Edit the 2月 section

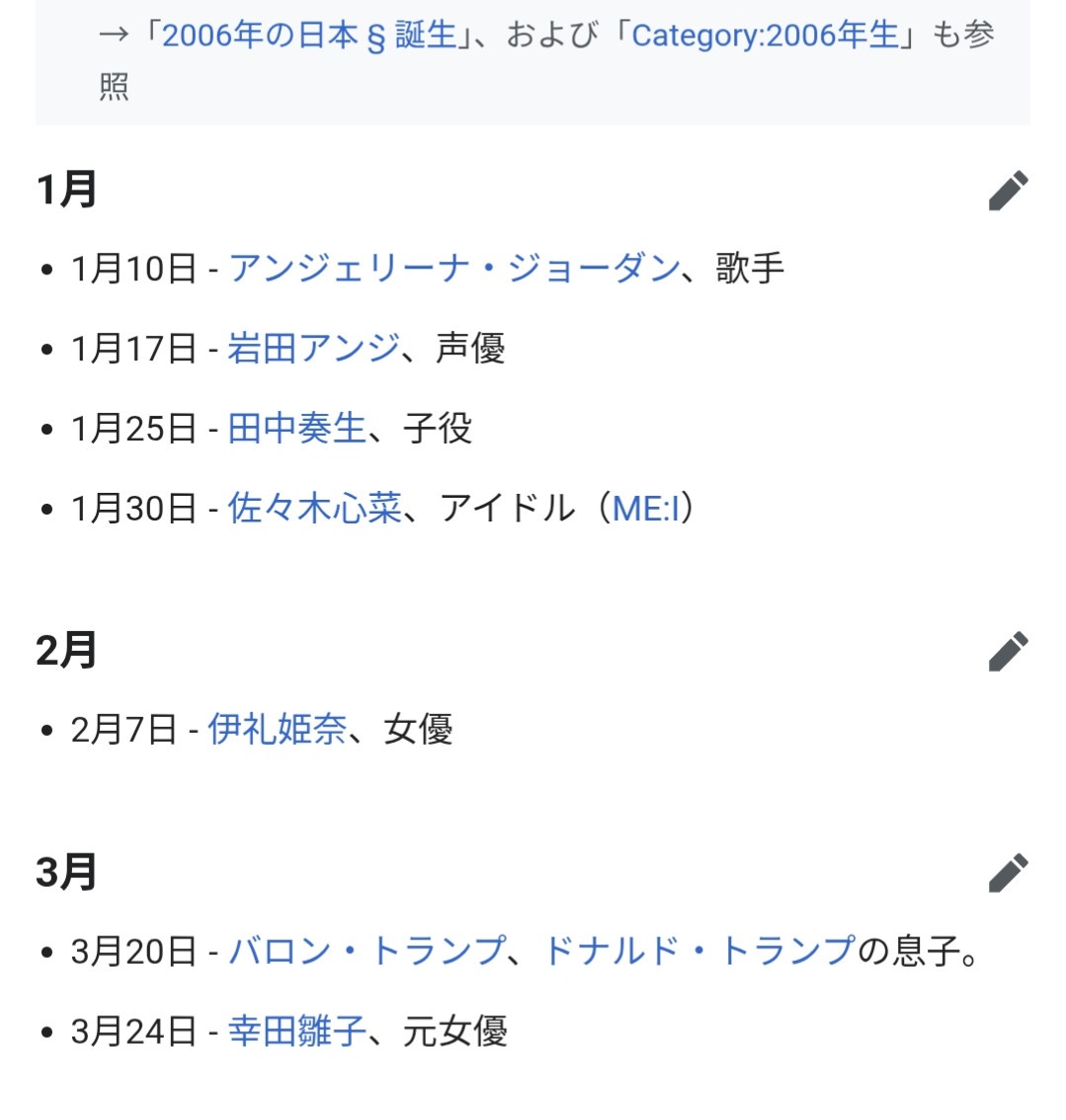pos(1008,651)
